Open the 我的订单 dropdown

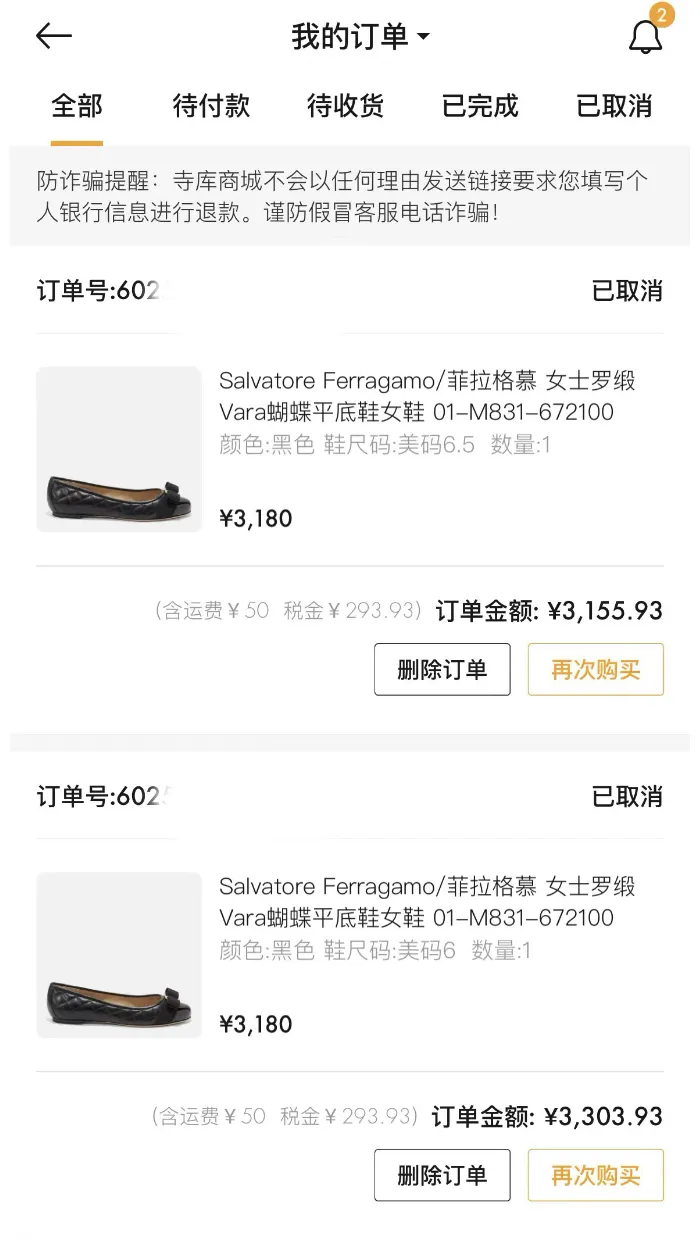pos(360,37)
